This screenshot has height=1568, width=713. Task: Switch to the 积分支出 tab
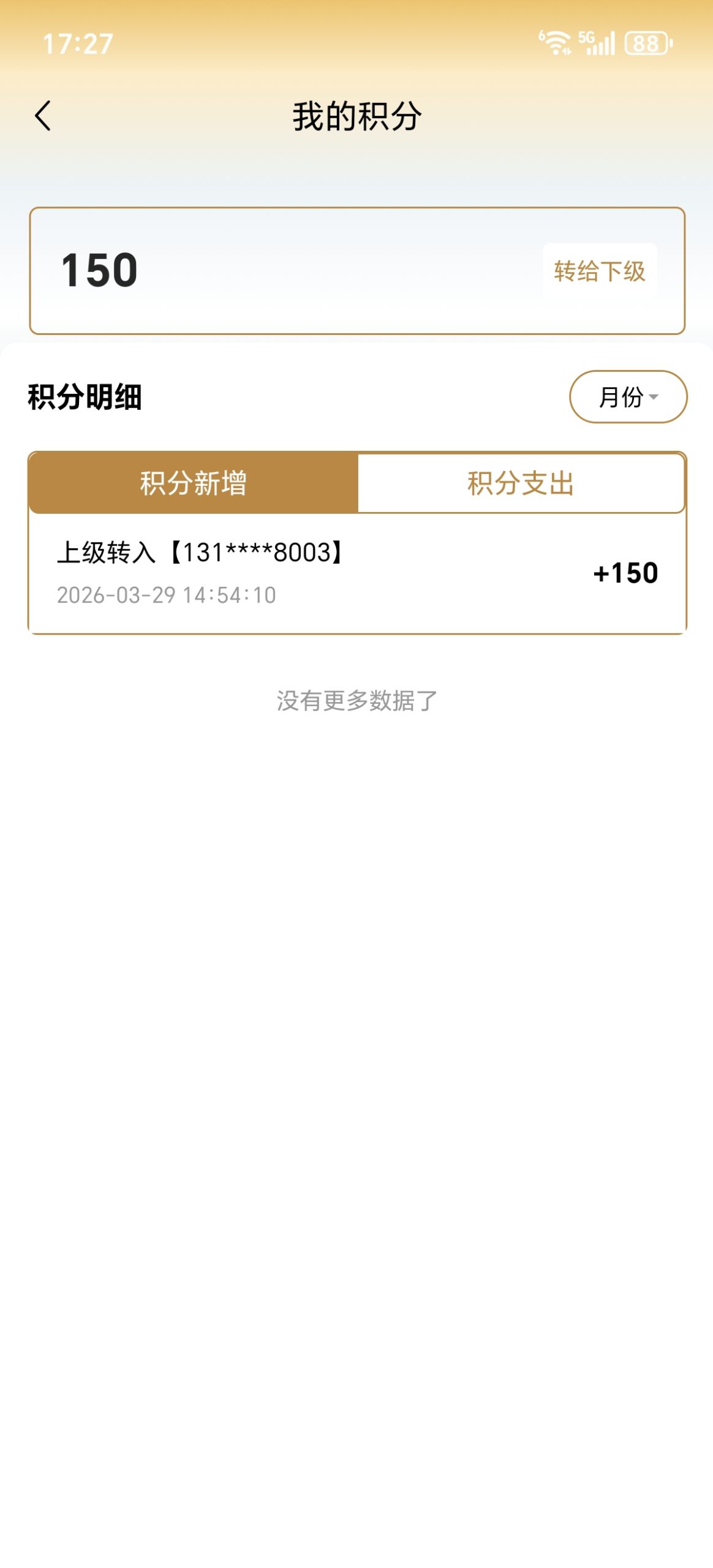(520, 483)
